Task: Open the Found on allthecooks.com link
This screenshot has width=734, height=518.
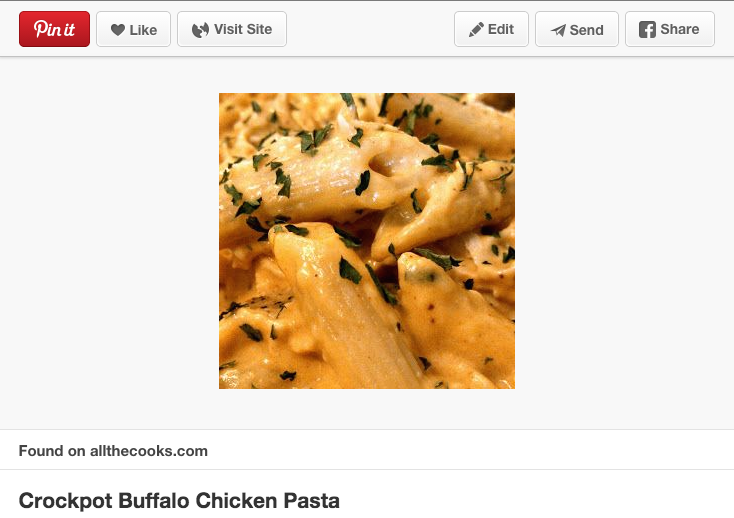Action: (113, 451)
